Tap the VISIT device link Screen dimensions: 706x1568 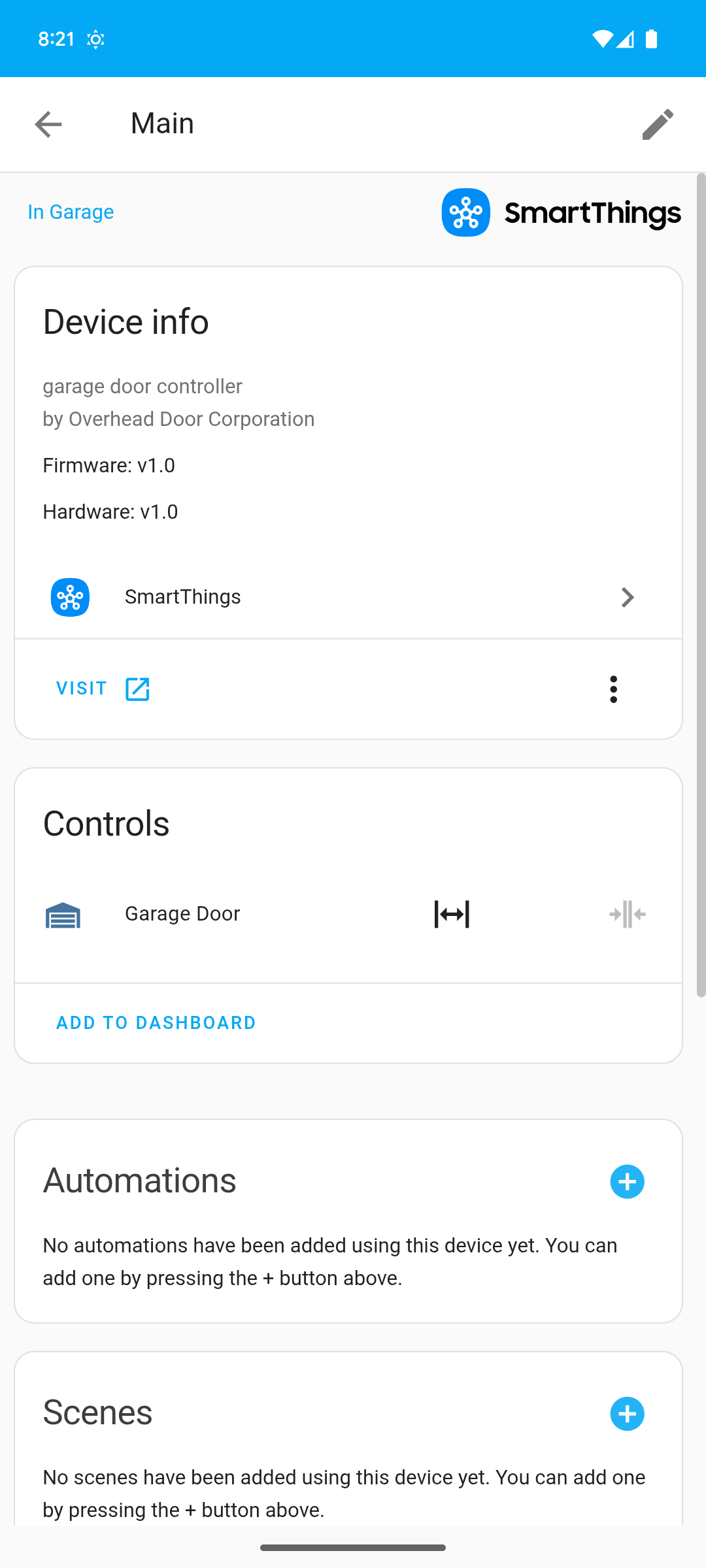[103, 689]
